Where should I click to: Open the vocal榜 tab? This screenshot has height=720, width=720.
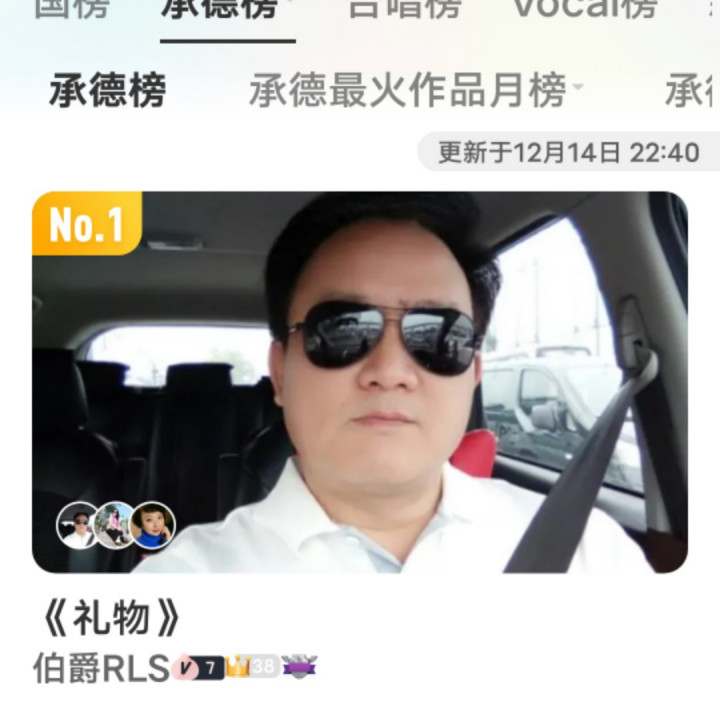click(585, 8)
